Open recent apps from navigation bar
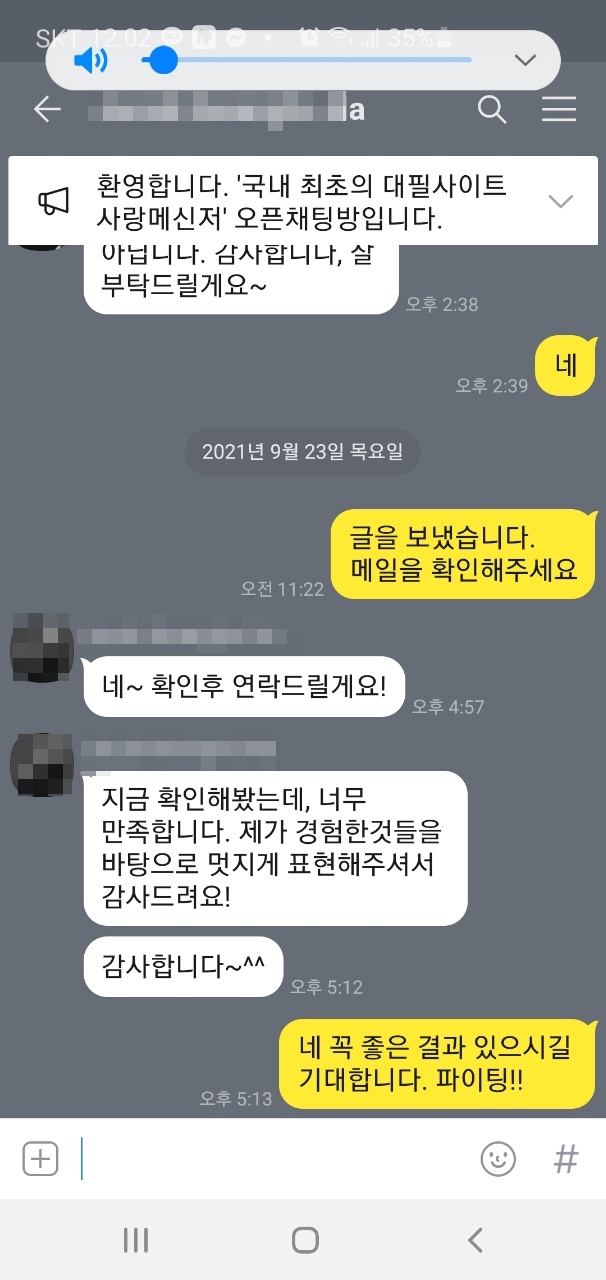The image size is (606, 1280). (135, 1240)
